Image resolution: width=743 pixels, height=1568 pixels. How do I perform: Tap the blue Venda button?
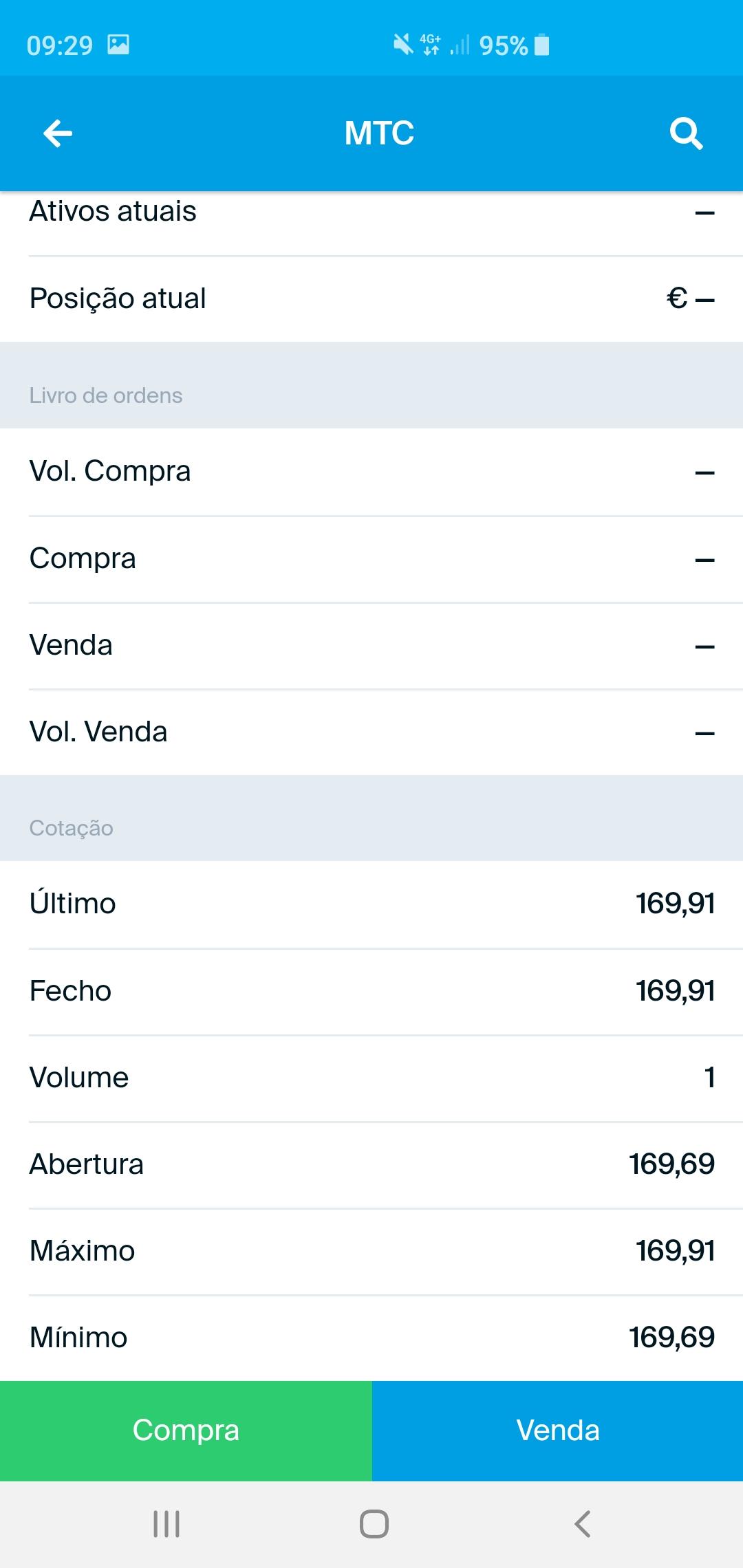557,1430
